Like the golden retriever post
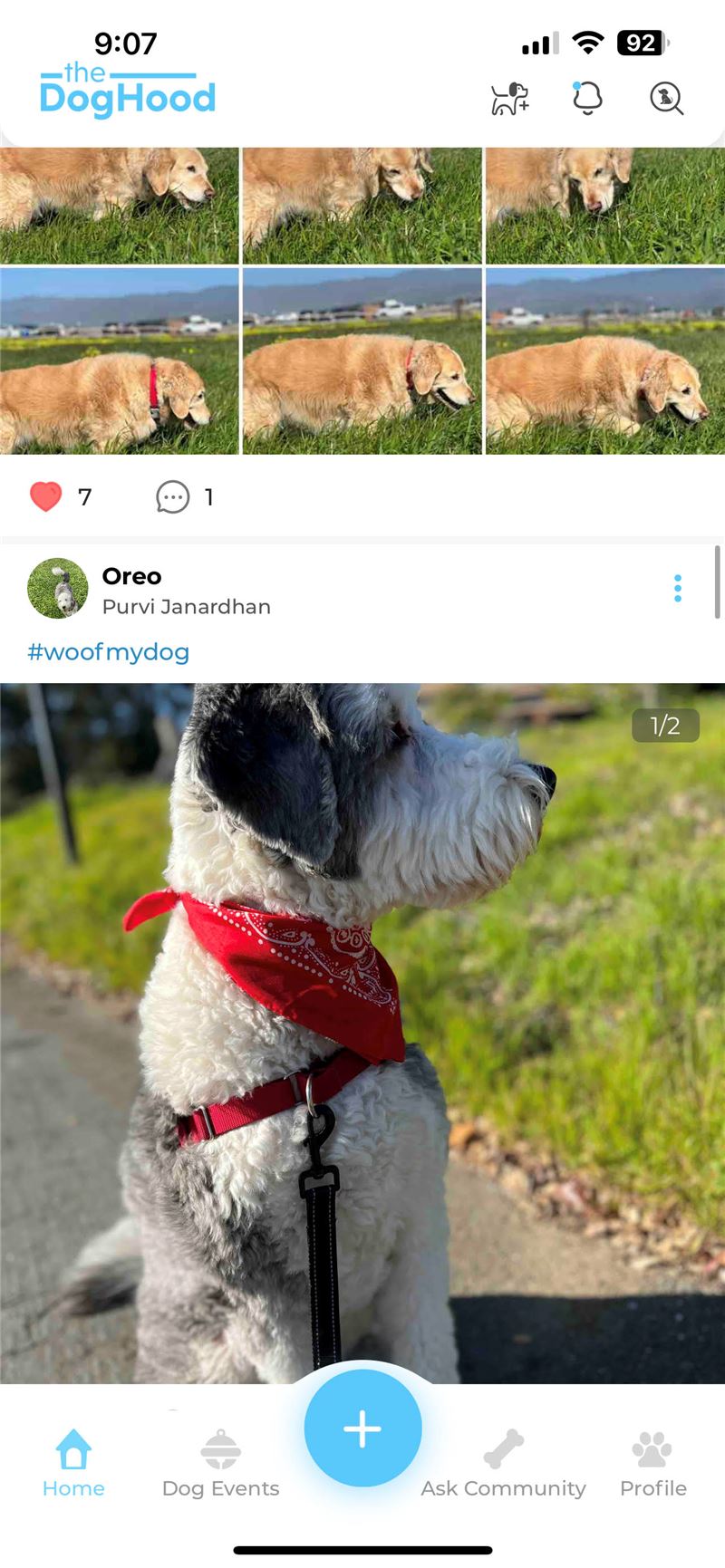725x1568 pixels. click(45, 496)
